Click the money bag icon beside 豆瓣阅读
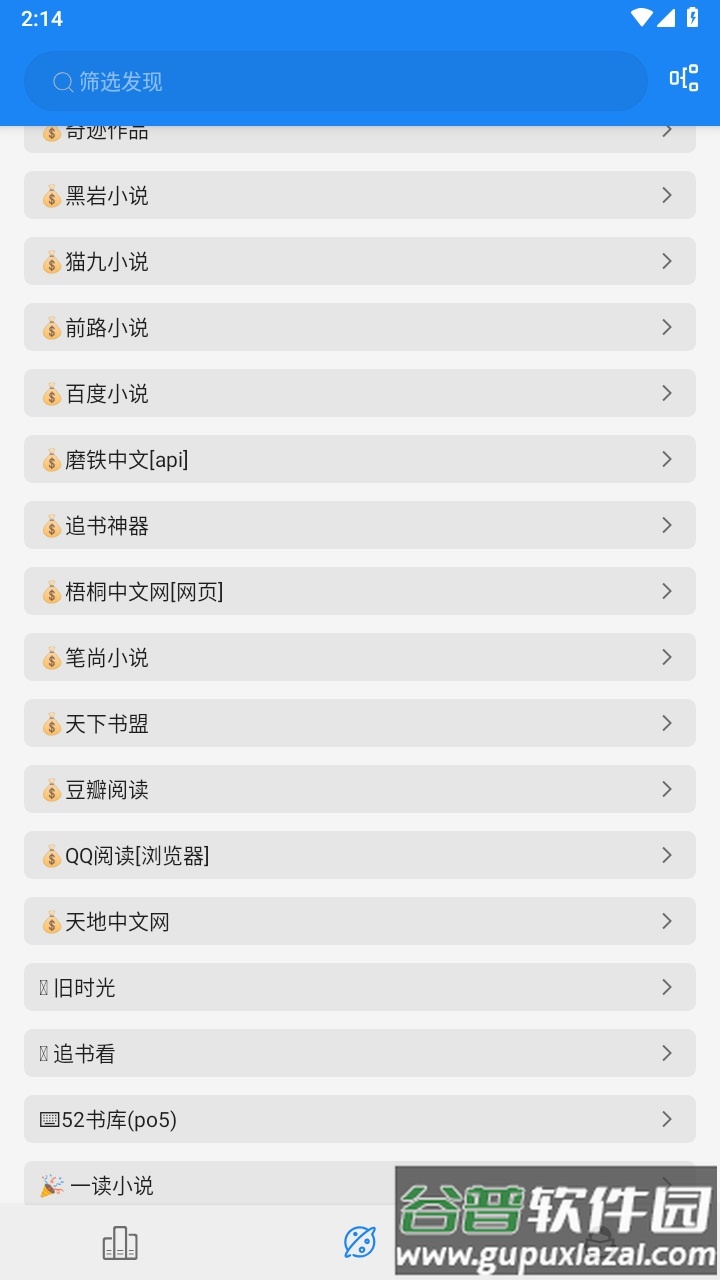Image resolution: width=720 pixels, height=1280 pixels. [x=50, y=789]
